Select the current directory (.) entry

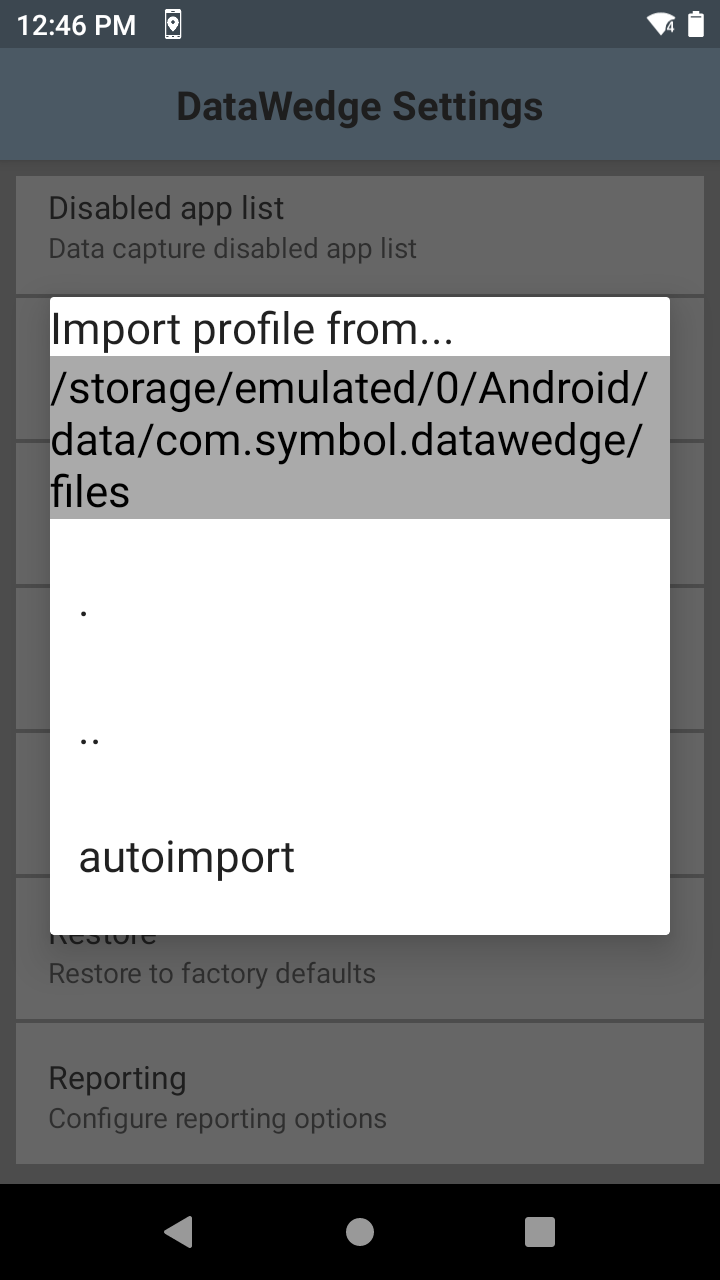360,606
